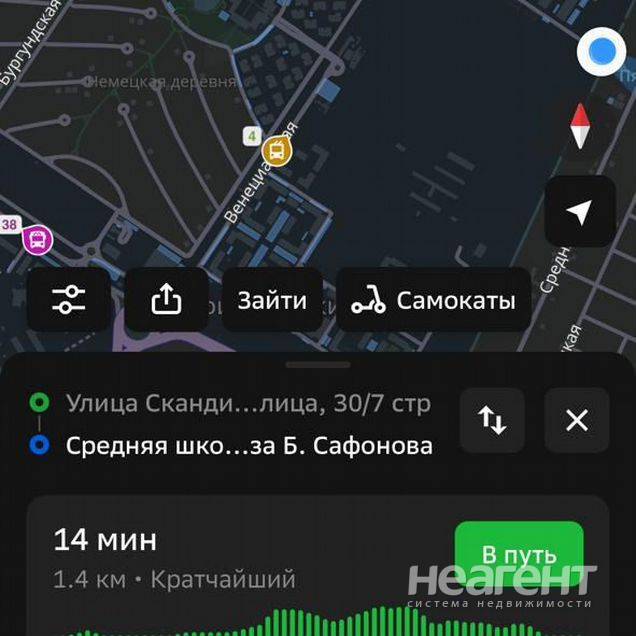636x636 pixels.
Task: Reset map orientation with the compass
Action: [x=580, y=126]
